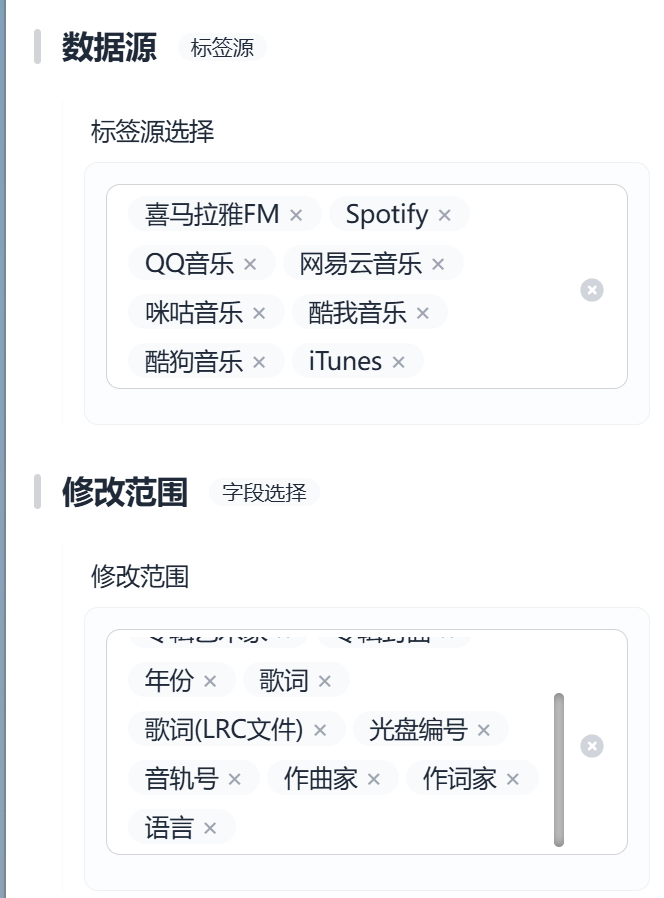Image resolution: width=664 pixels, height=898 pixels.
Task: Clear all selected 修改范围 fields
Action: [592, 746]
